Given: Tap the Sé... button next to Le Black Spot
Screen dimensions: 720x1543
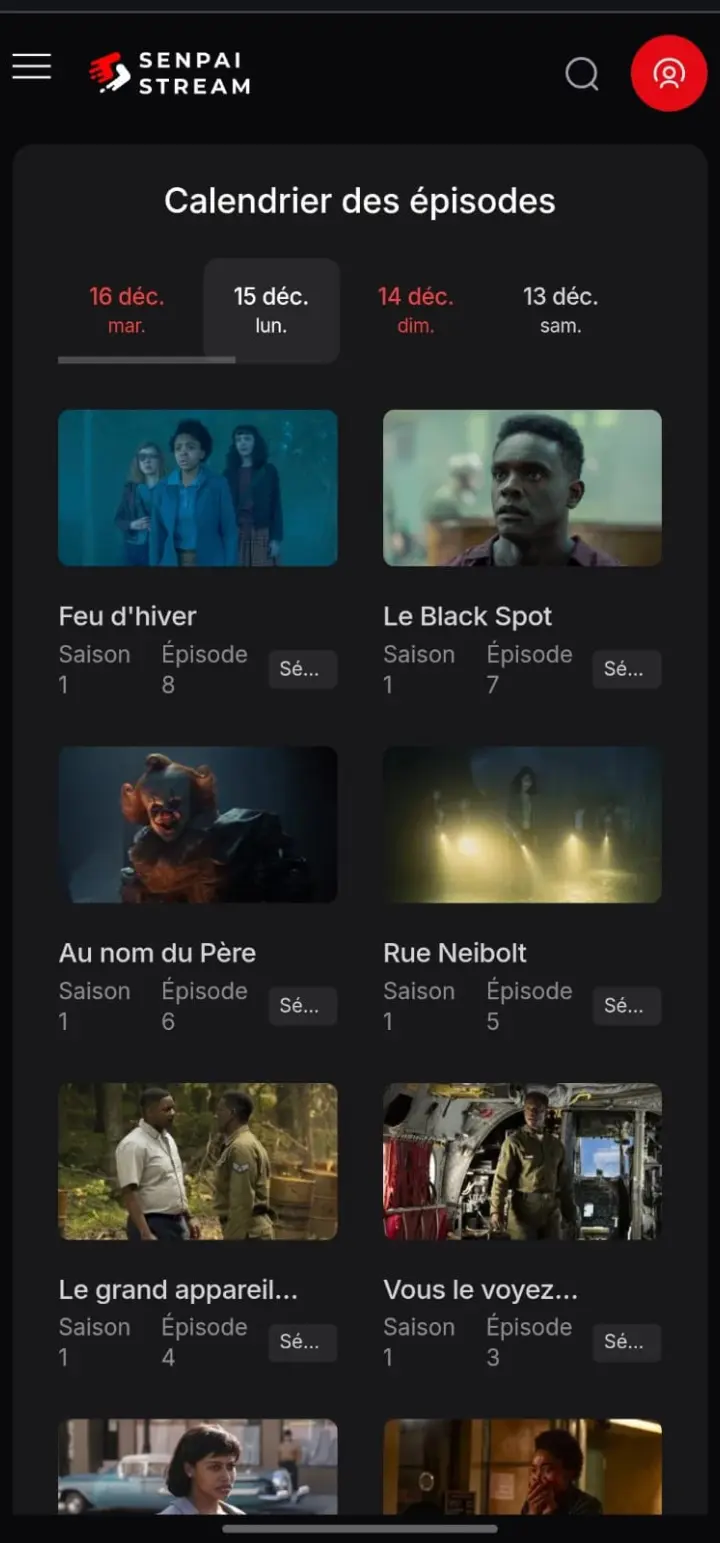Looking at the screenshot, I should click(626, 669).
